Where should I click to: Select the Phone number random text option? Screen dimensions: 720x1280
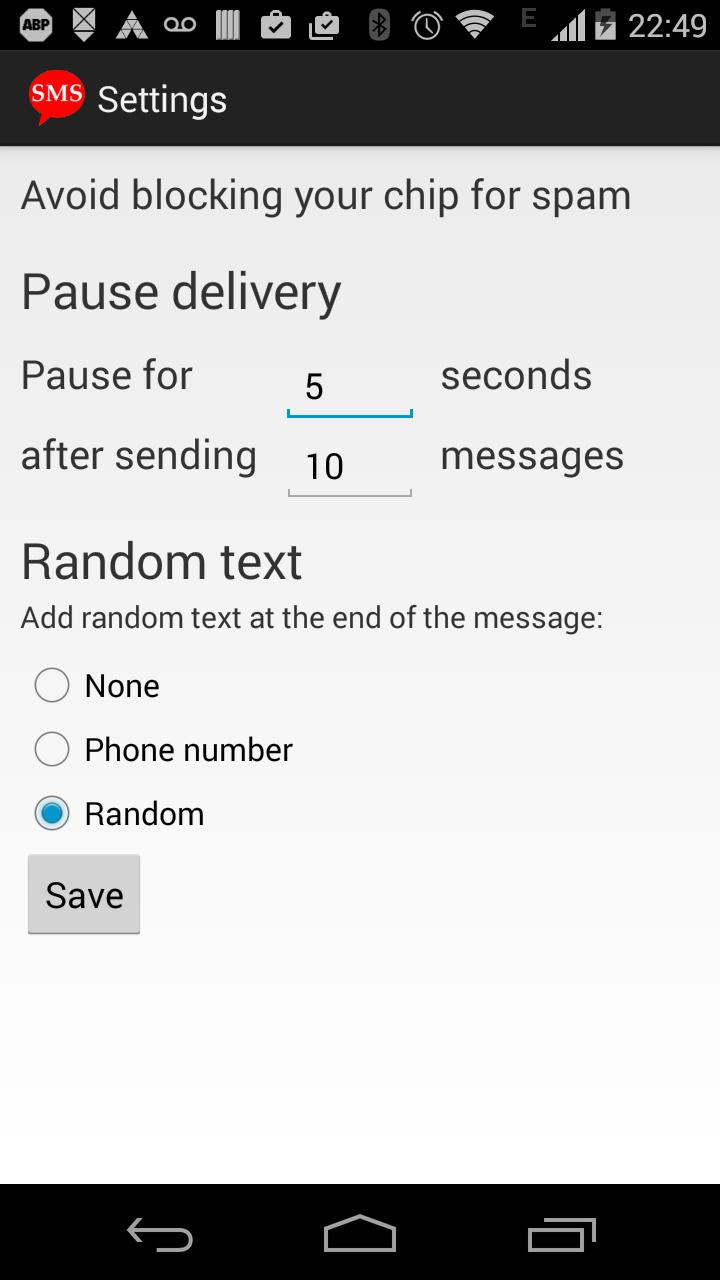click(51, 749)
